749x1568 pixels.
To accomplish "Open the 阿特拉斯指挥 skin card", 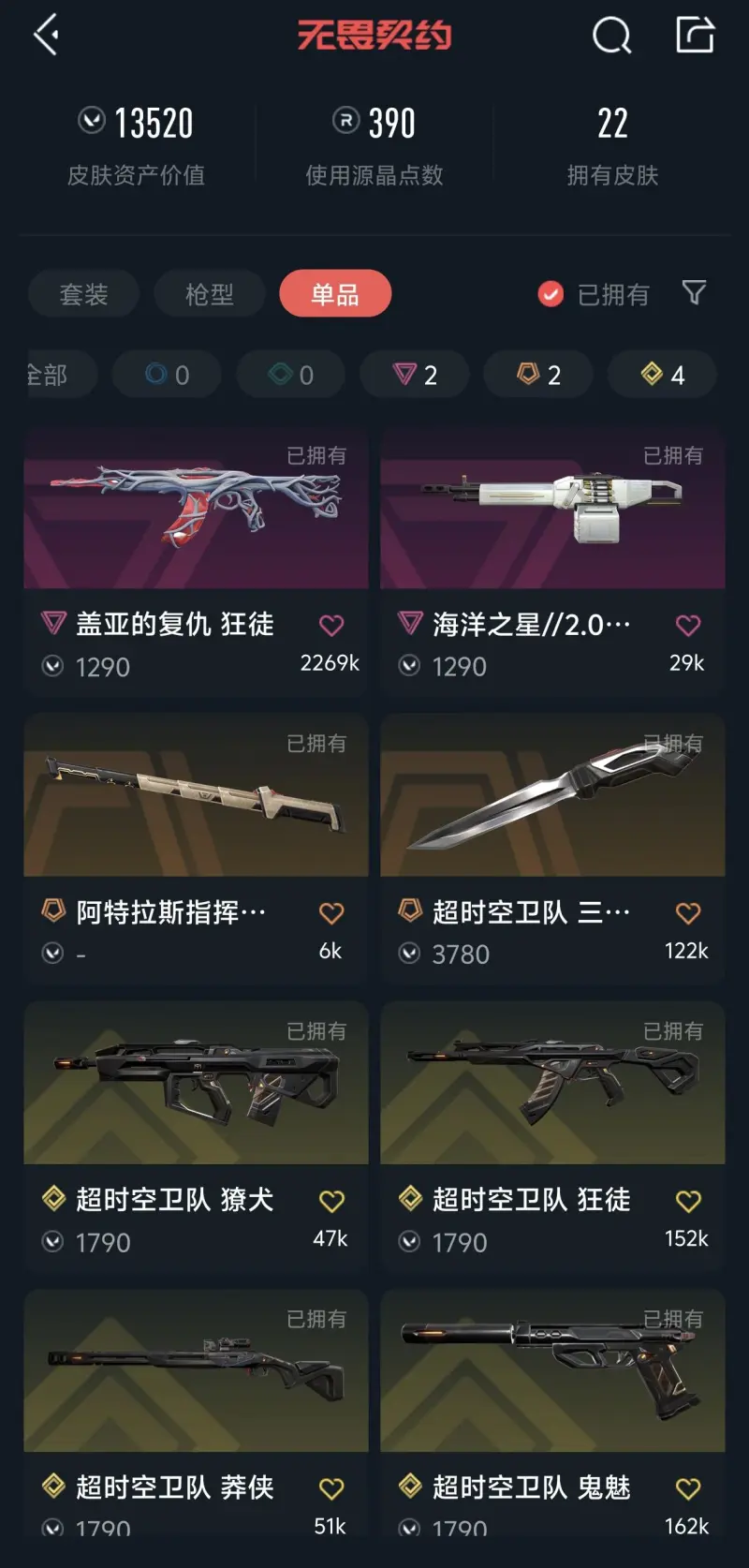I will (x=196, y=796).
